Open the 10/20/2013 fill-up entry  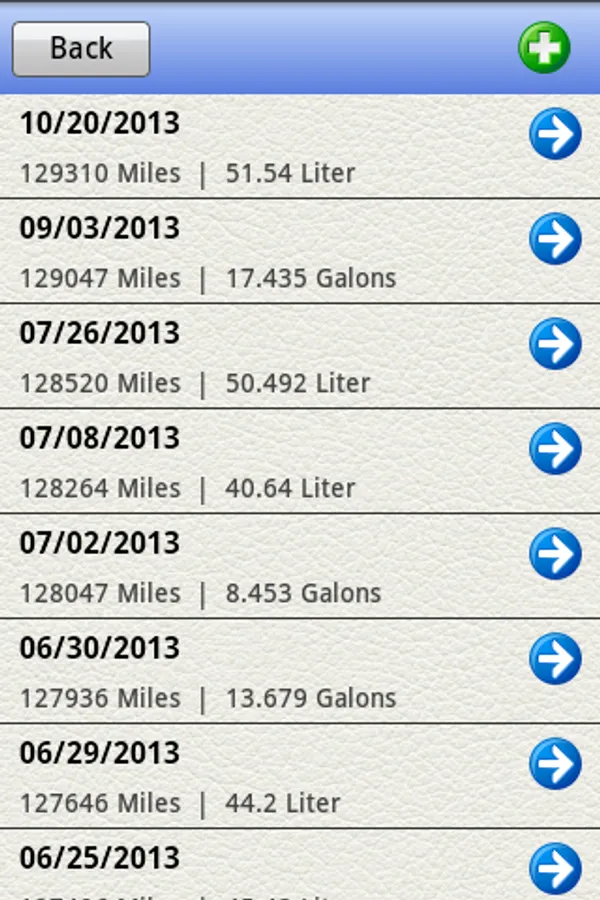(555, 135)
